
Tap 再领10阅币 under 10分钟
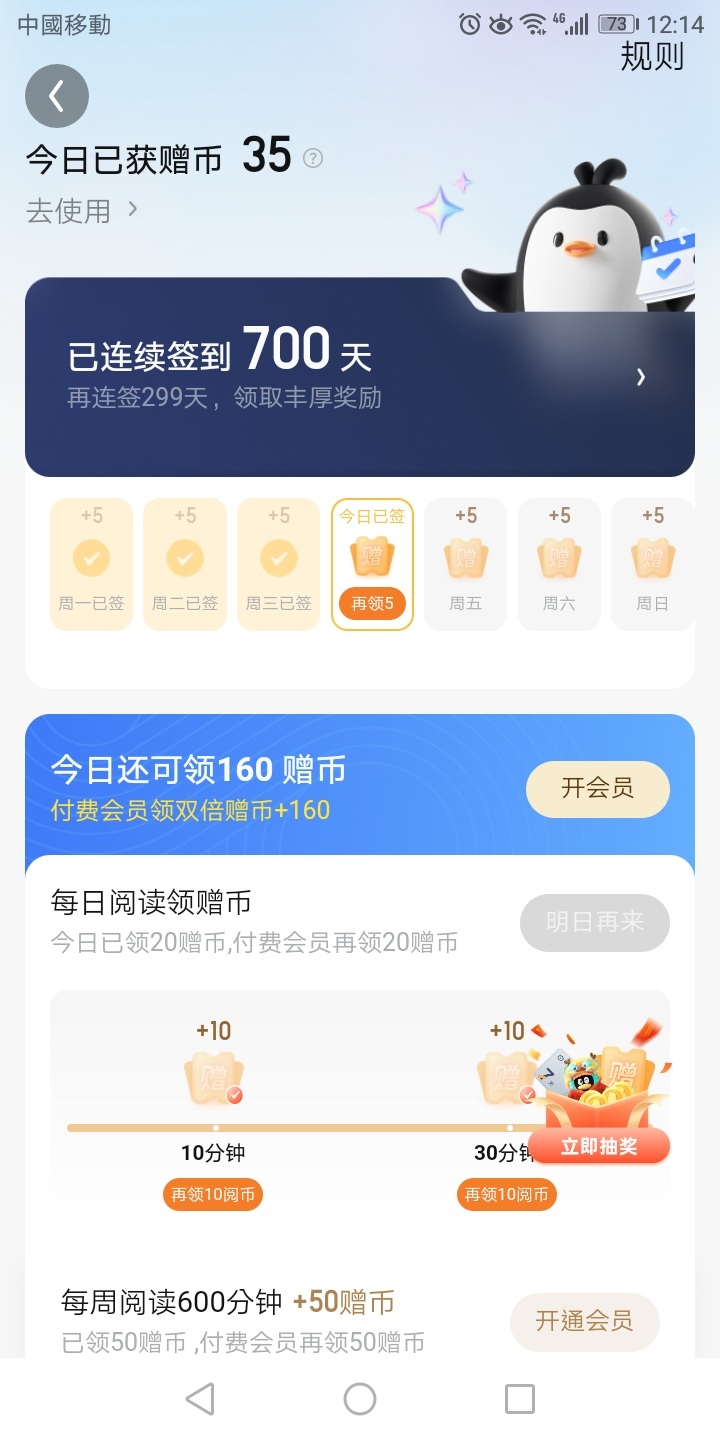213,1194
